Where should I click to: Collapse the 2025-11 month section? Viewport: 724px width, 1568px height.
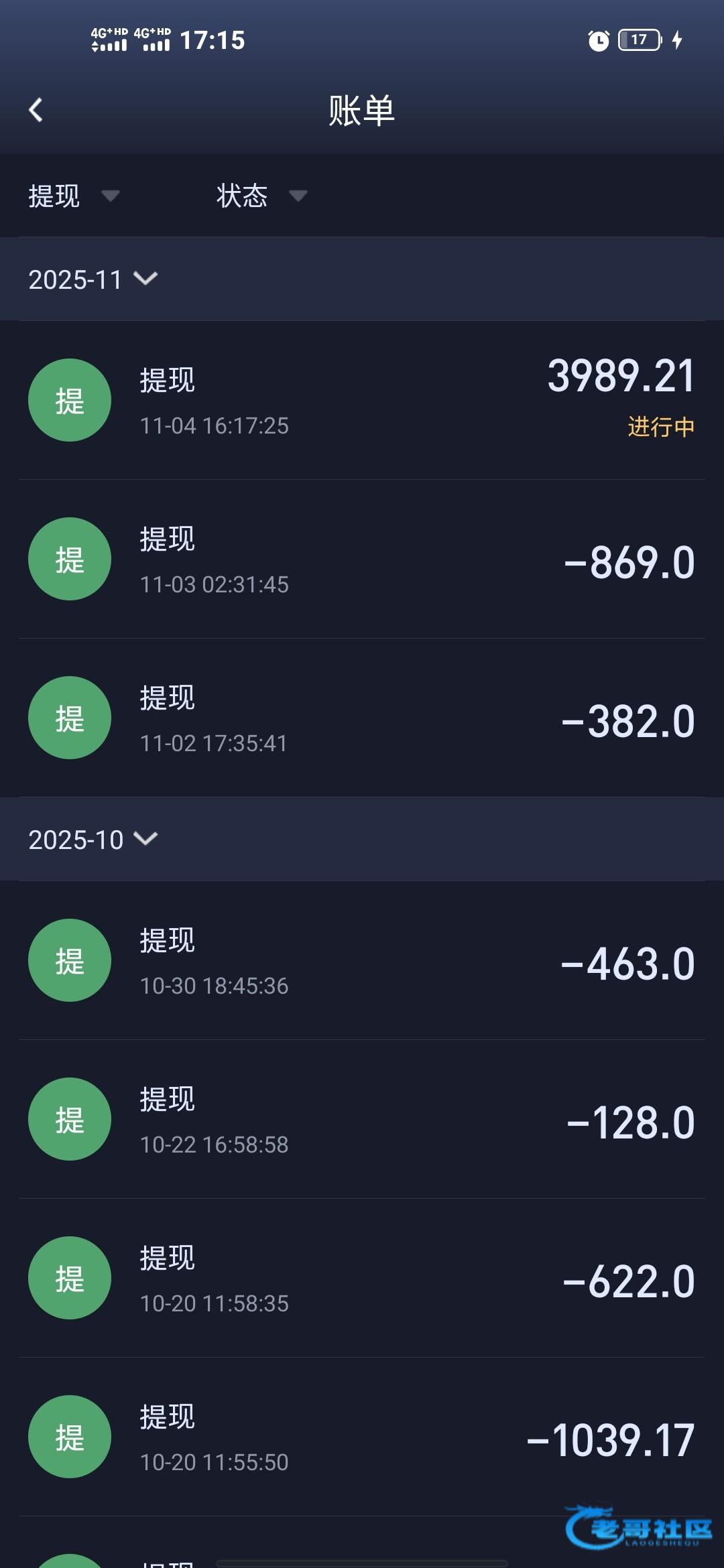(93, 279)
